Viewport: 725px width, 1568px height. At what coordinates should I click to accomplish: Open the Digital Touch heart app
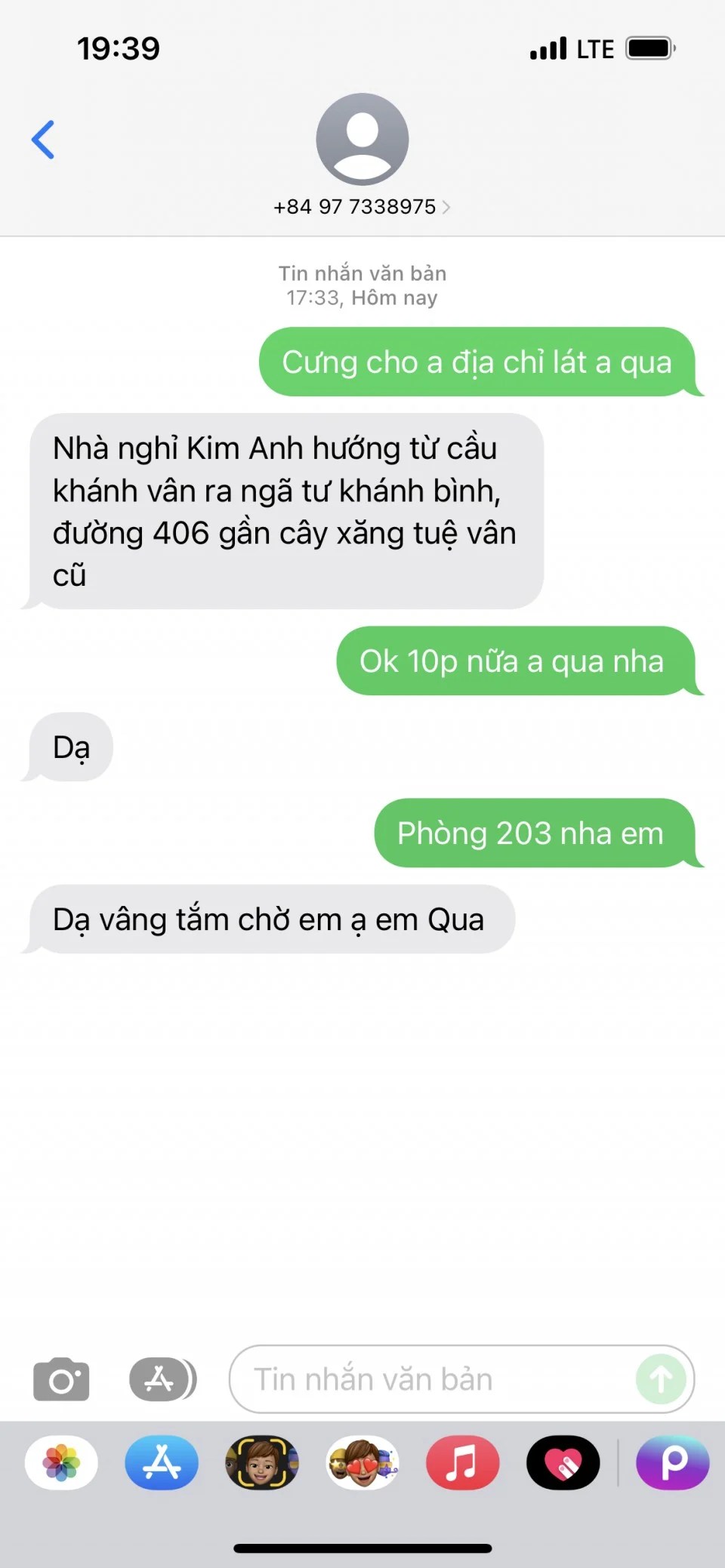563,1462
